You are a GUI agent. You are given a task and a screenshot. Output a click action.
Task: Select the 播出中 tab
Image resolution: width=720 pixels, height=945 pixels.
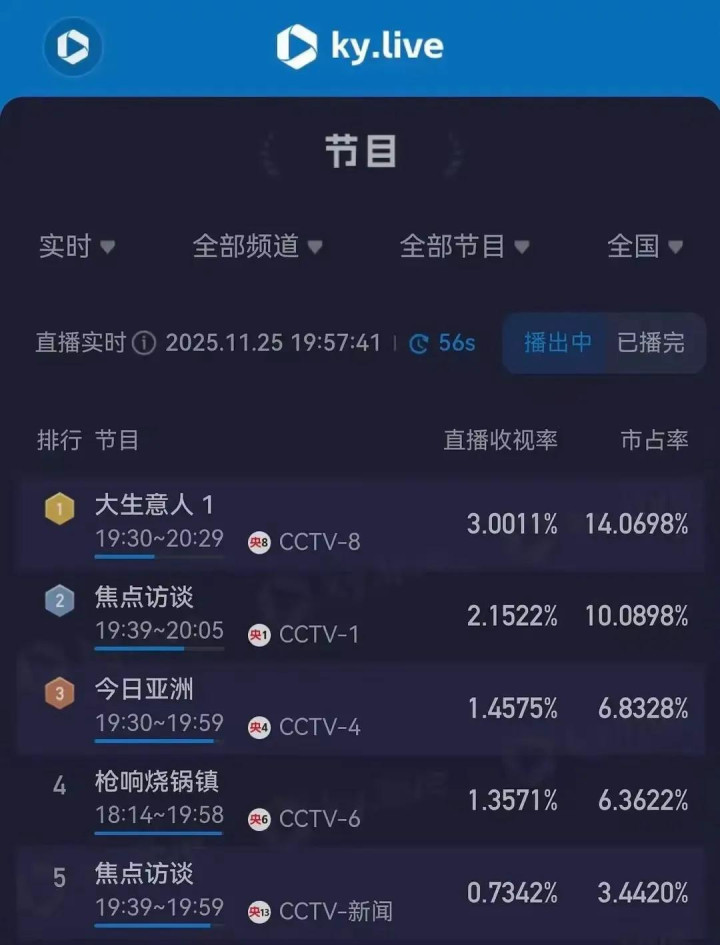(557, 343)
